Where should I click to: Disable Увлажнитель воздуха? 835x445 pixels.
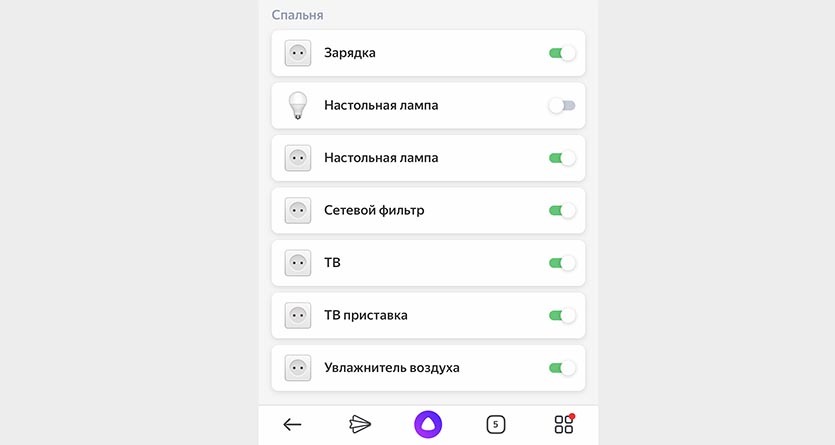[562, 368]
